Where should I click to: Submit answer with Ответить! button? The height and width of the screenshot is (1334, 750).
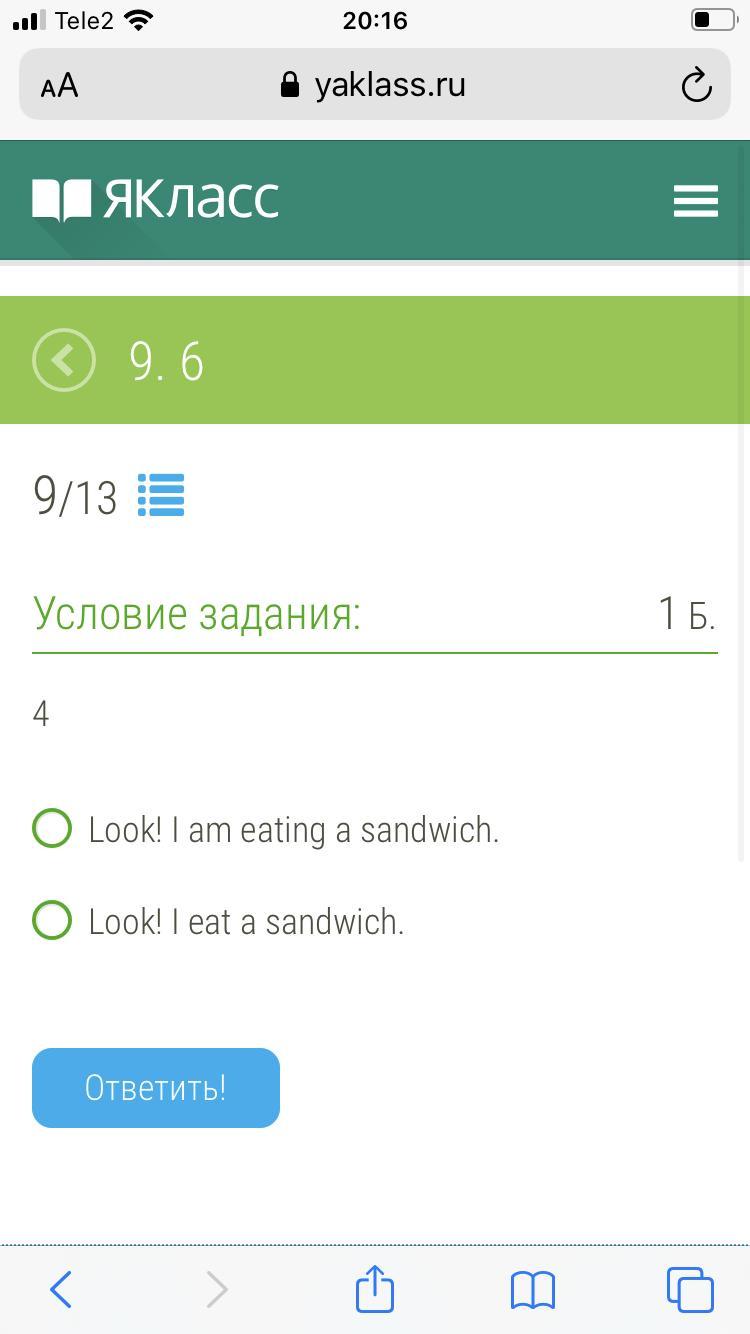point(156,1088)
